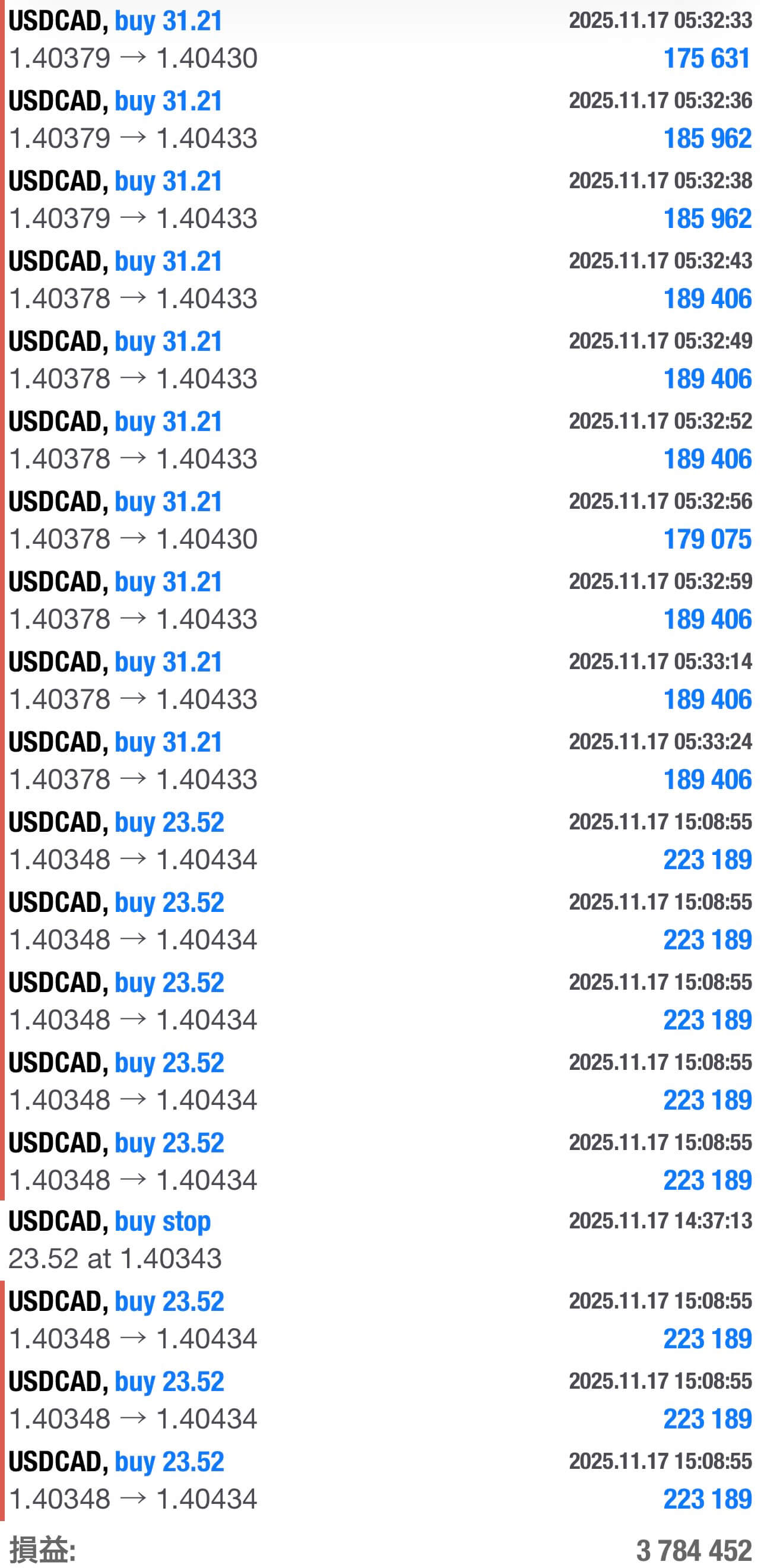Image resolution: width=761 pixels, height=1568 pixels.
Task: Tap the USDCAD buy timed 05:32:43
Action: click(380, 280)
